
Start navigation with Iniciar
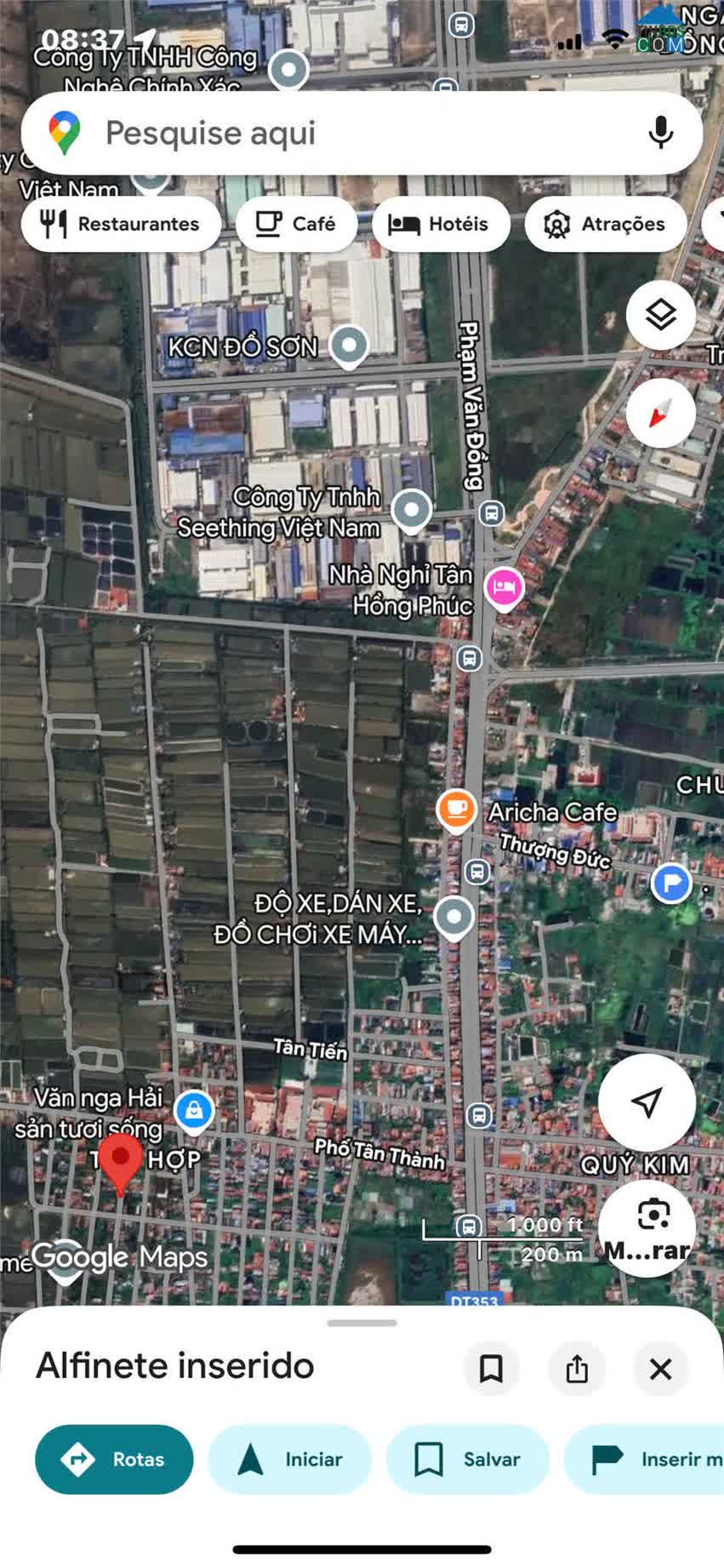point(289,1459)
